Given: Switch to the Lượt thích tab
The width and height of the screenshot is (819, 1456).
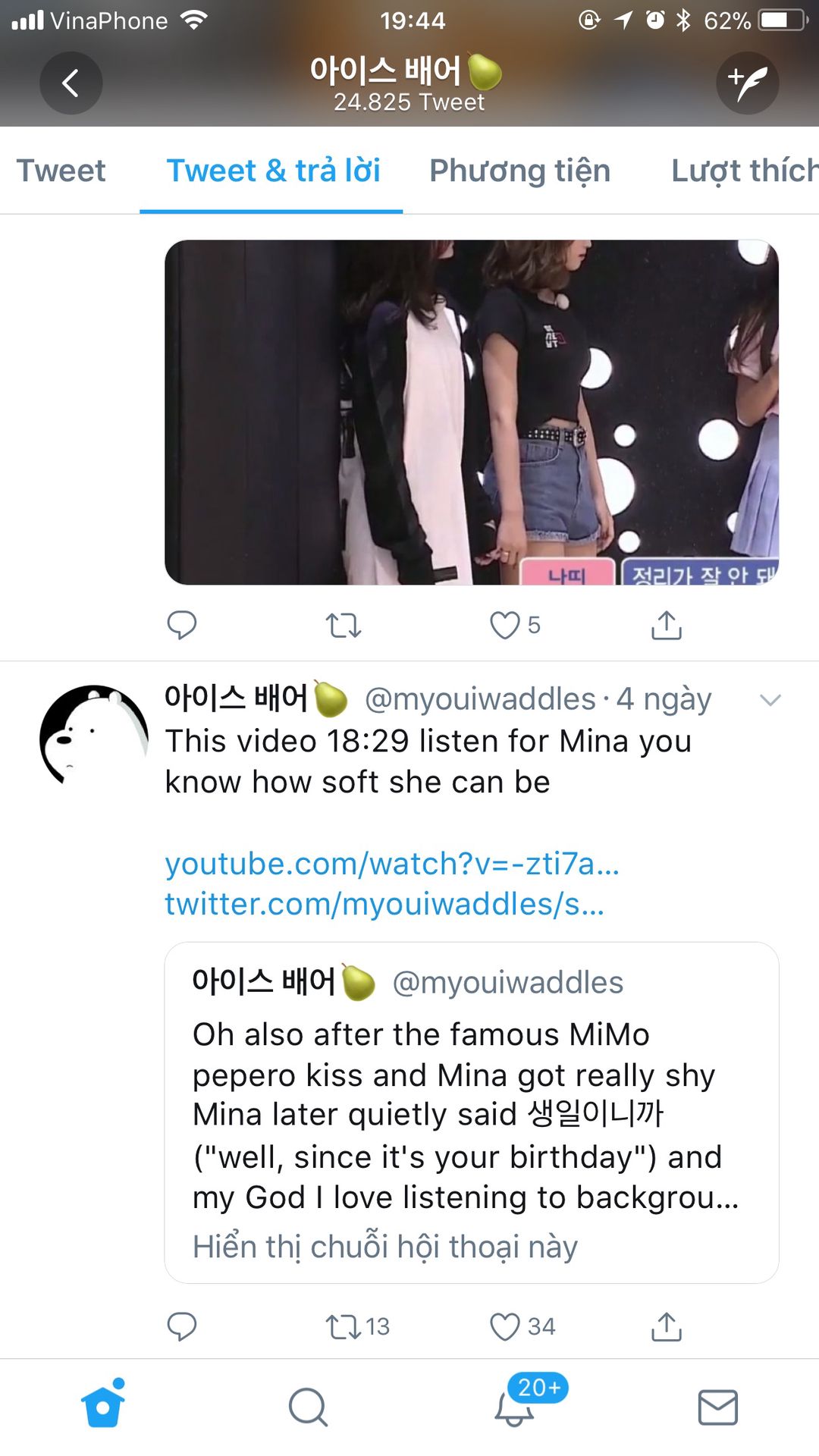Looking at the screenshot, I should click(x=743, y=171).
